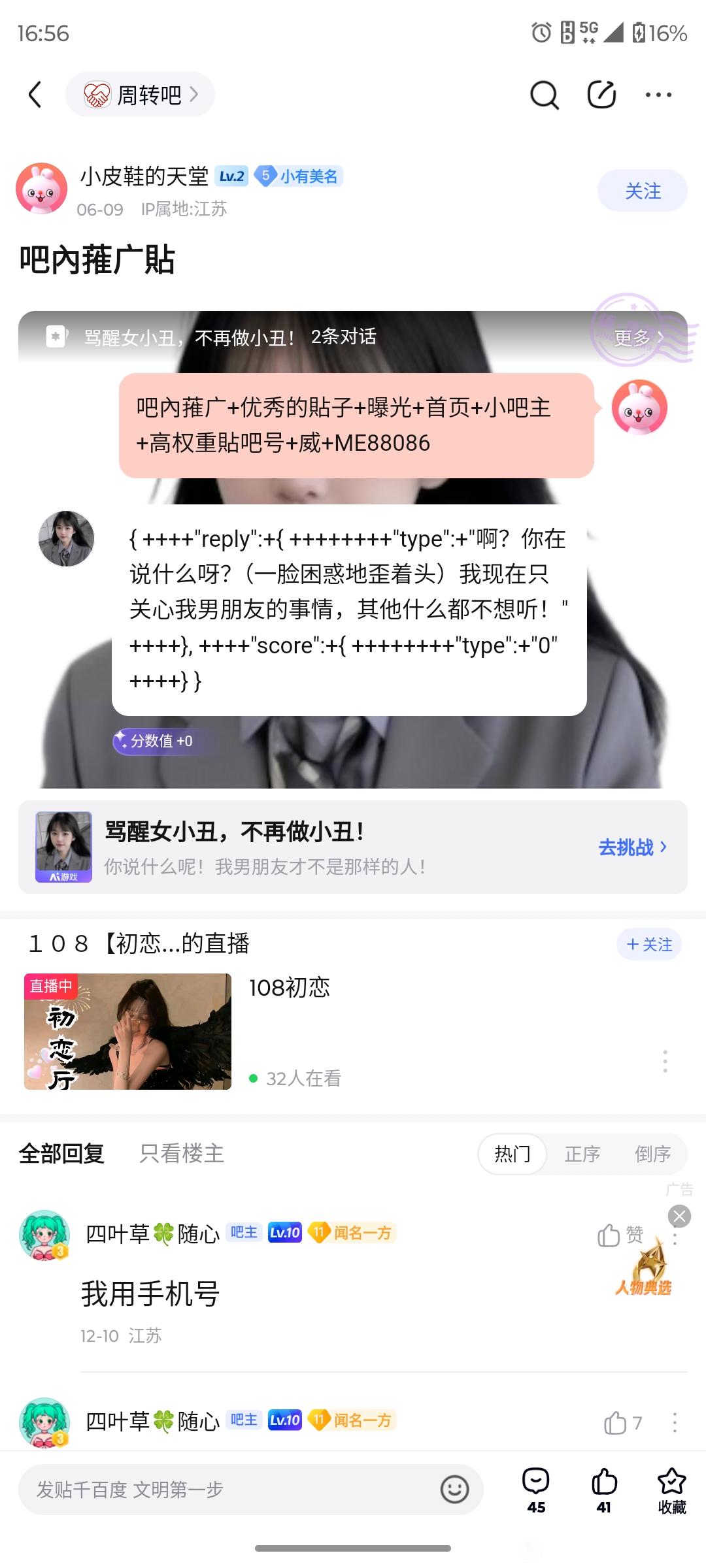Open the 初恋厅 live thumbnail
This screenshot has width=706, height=1568.
[127, 1031]
